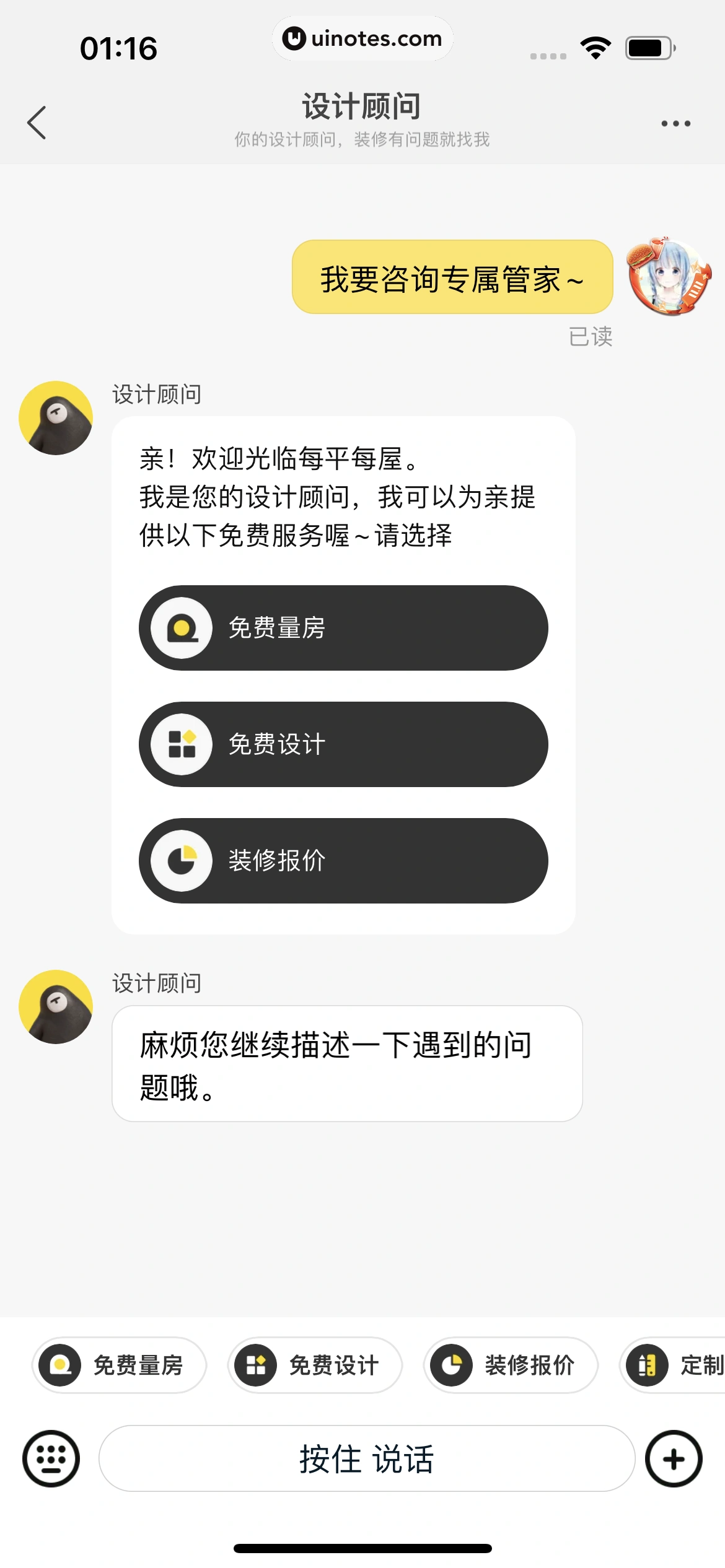Tap the 装修报价 pie chart icon
The height and width of the screenshot is (1568, 725).
tap(180, 861)
